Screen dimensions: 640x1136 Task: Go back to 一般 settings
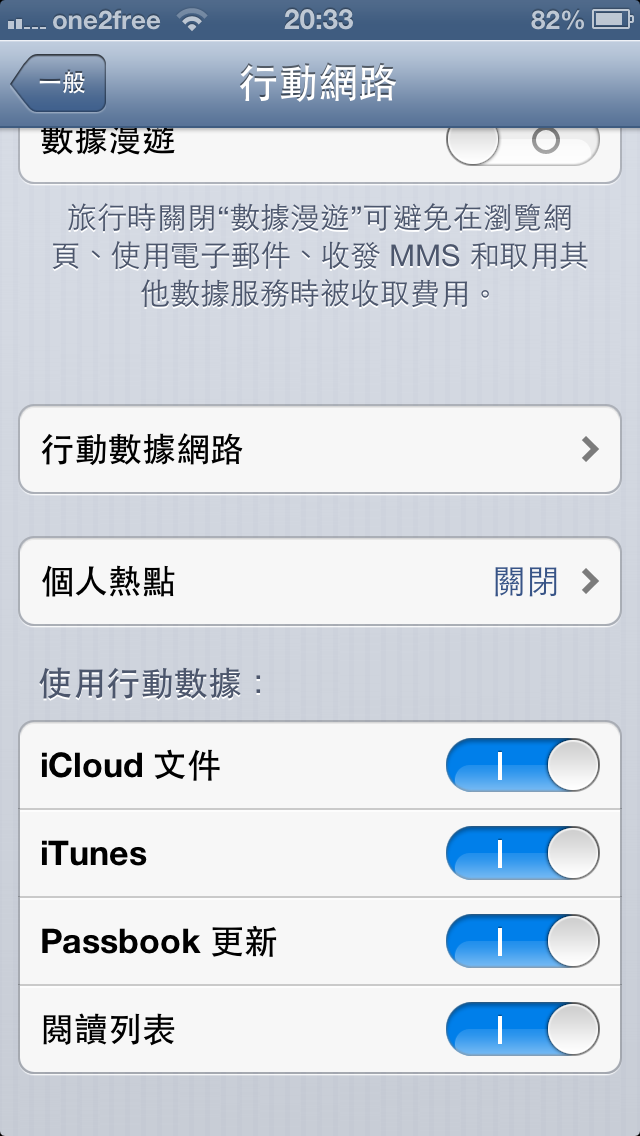58,83
